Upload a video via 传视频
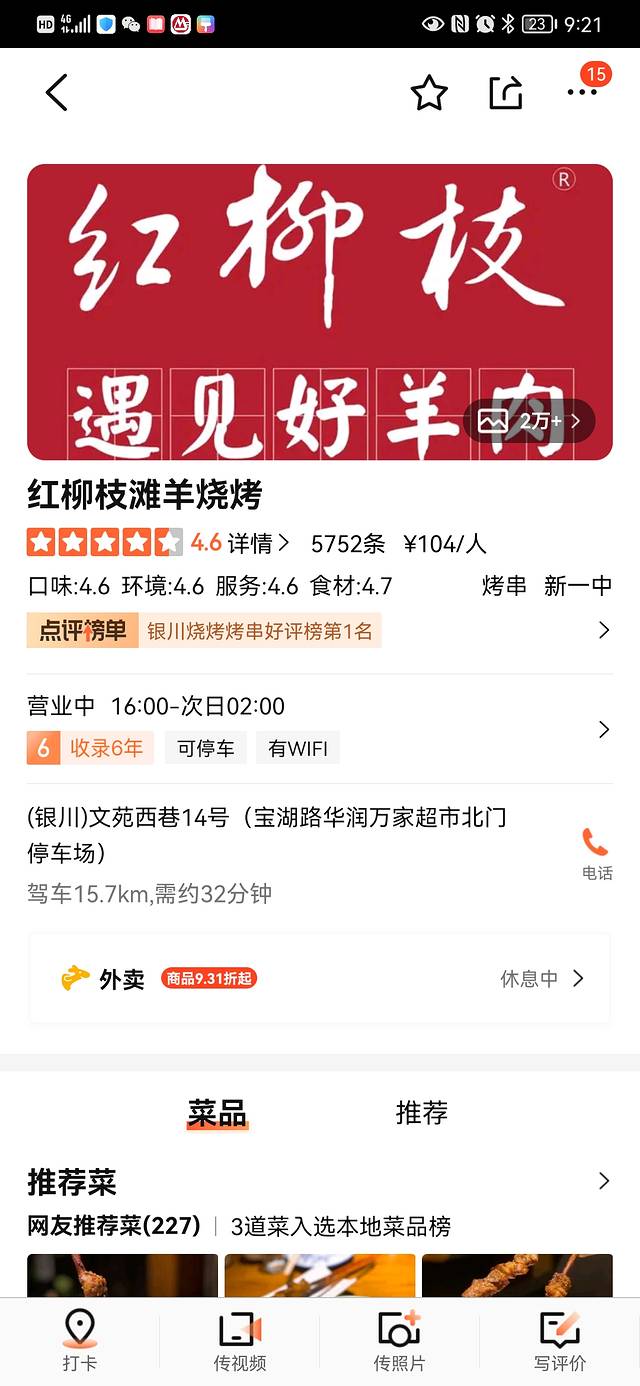640x1386 pixels. tap(239, 1341)
